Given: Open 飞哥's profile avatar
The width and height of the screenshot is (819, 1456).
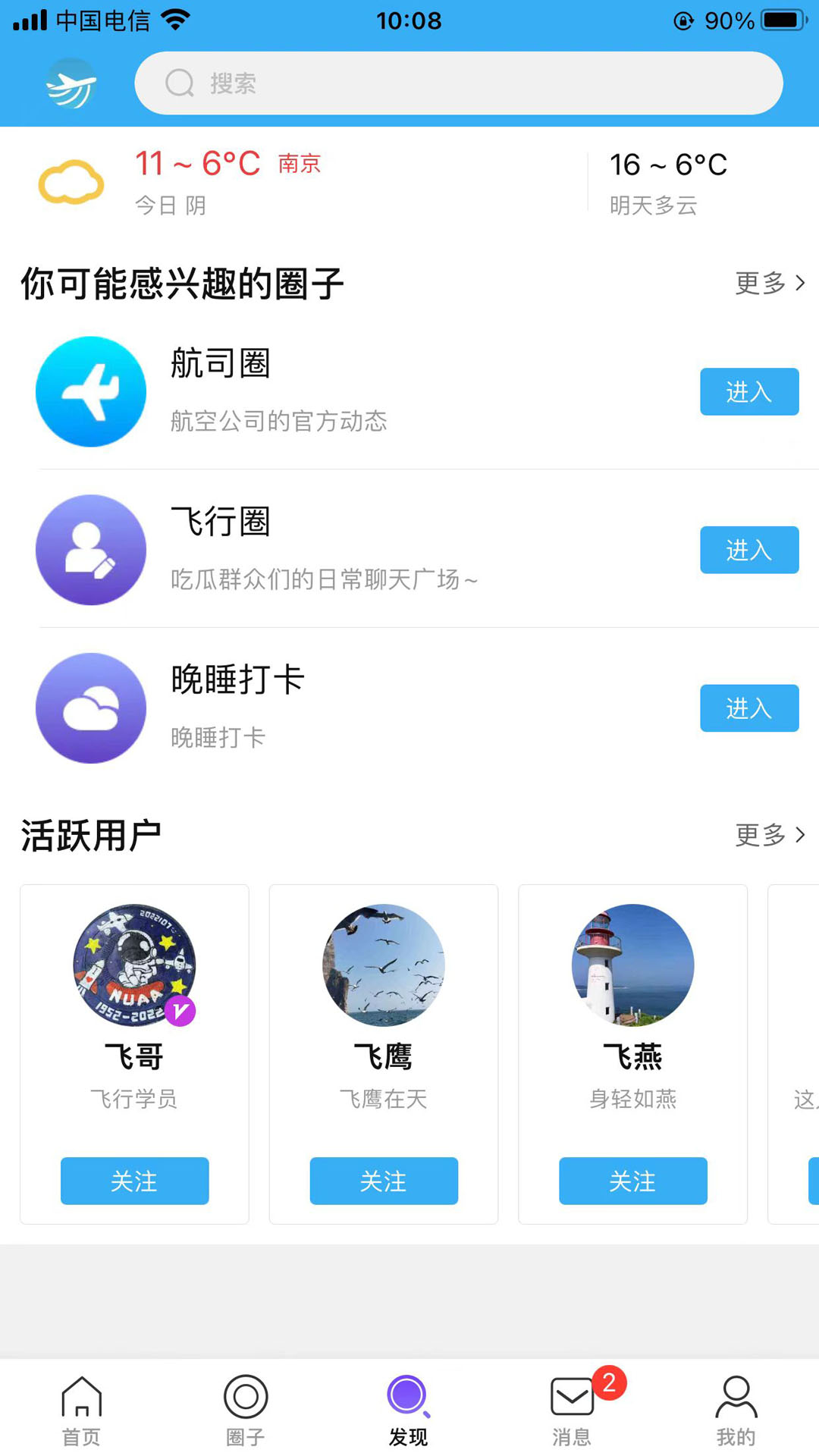Looking at the screenshot, I should [x=134, y=965].
